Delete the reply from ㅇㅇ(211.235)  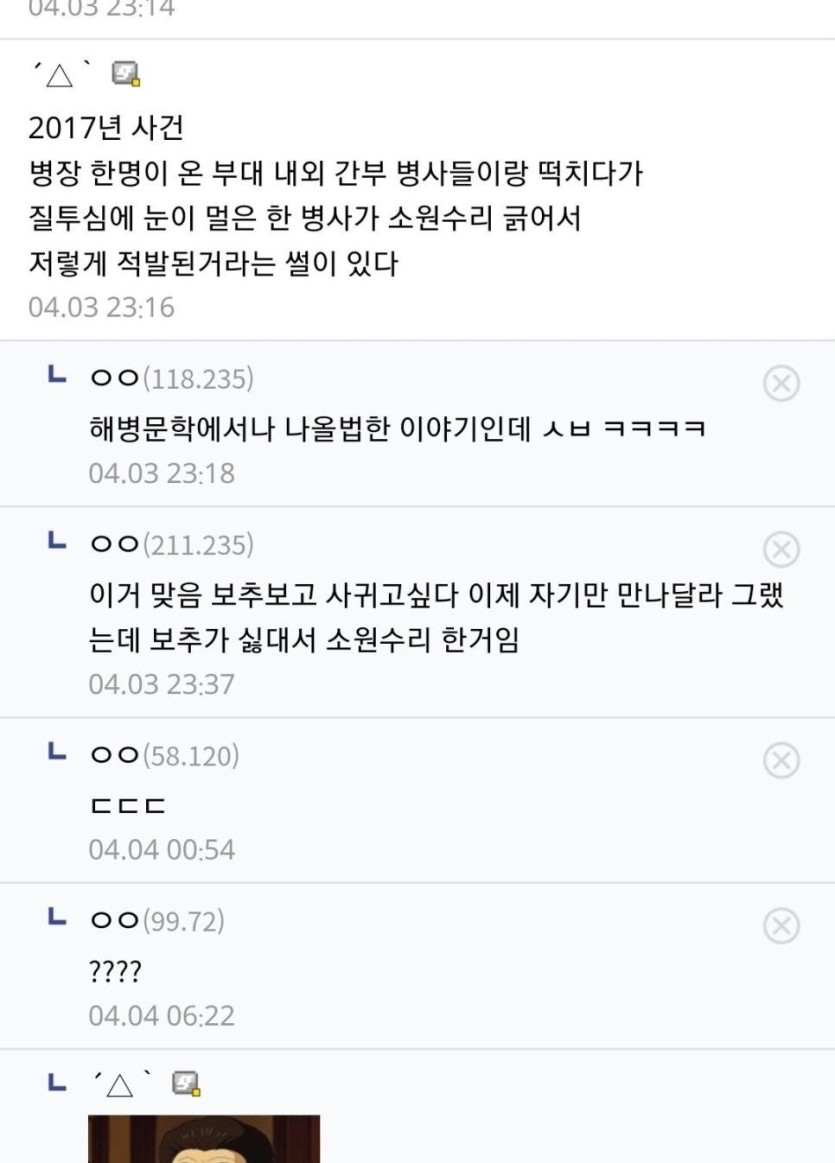[x=781, y=549]
